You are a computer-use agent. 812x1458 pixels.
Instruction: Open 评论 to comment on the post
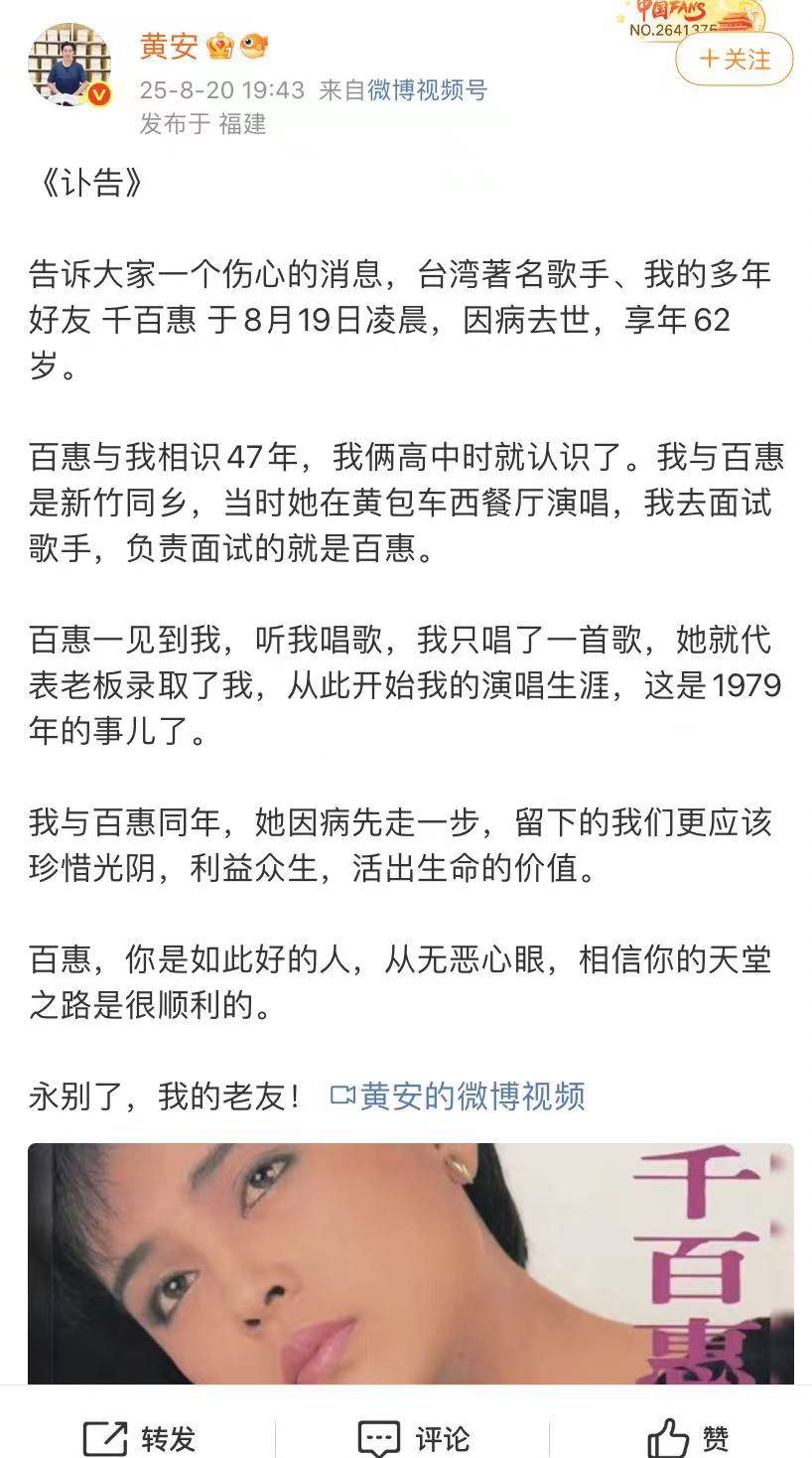coord(414,1437)
